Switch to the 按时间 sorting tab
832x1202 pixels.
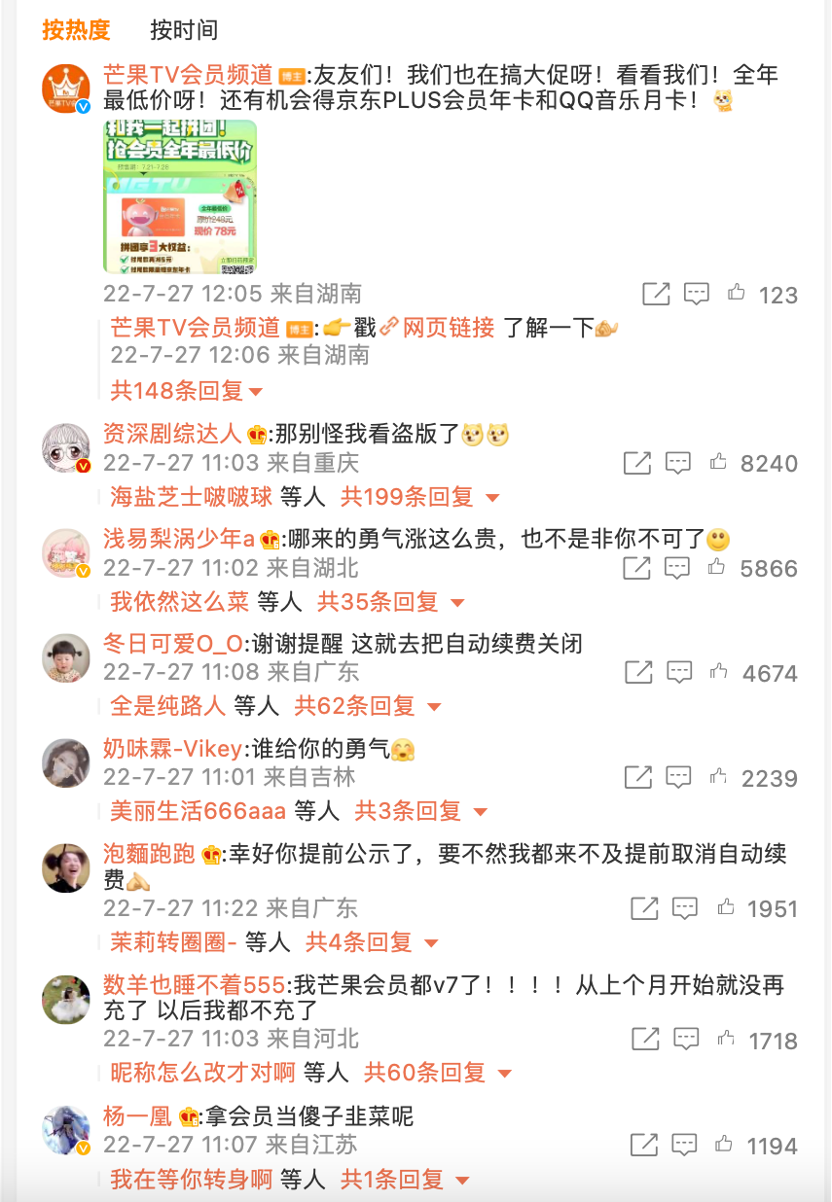[184, 30]
